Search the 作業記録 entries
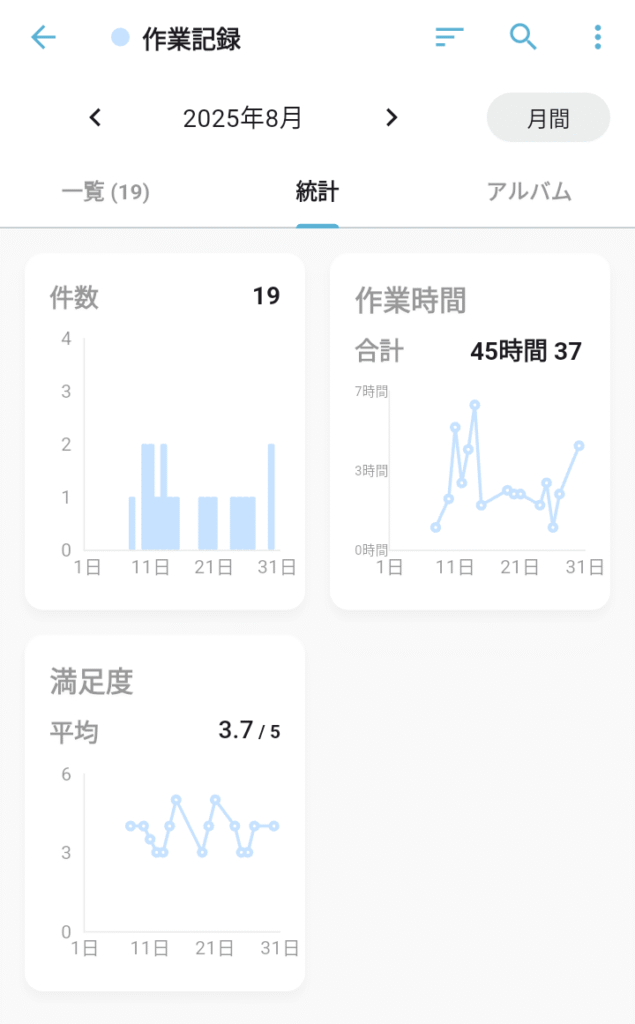Screen dimensions: 635x1024 523,38
